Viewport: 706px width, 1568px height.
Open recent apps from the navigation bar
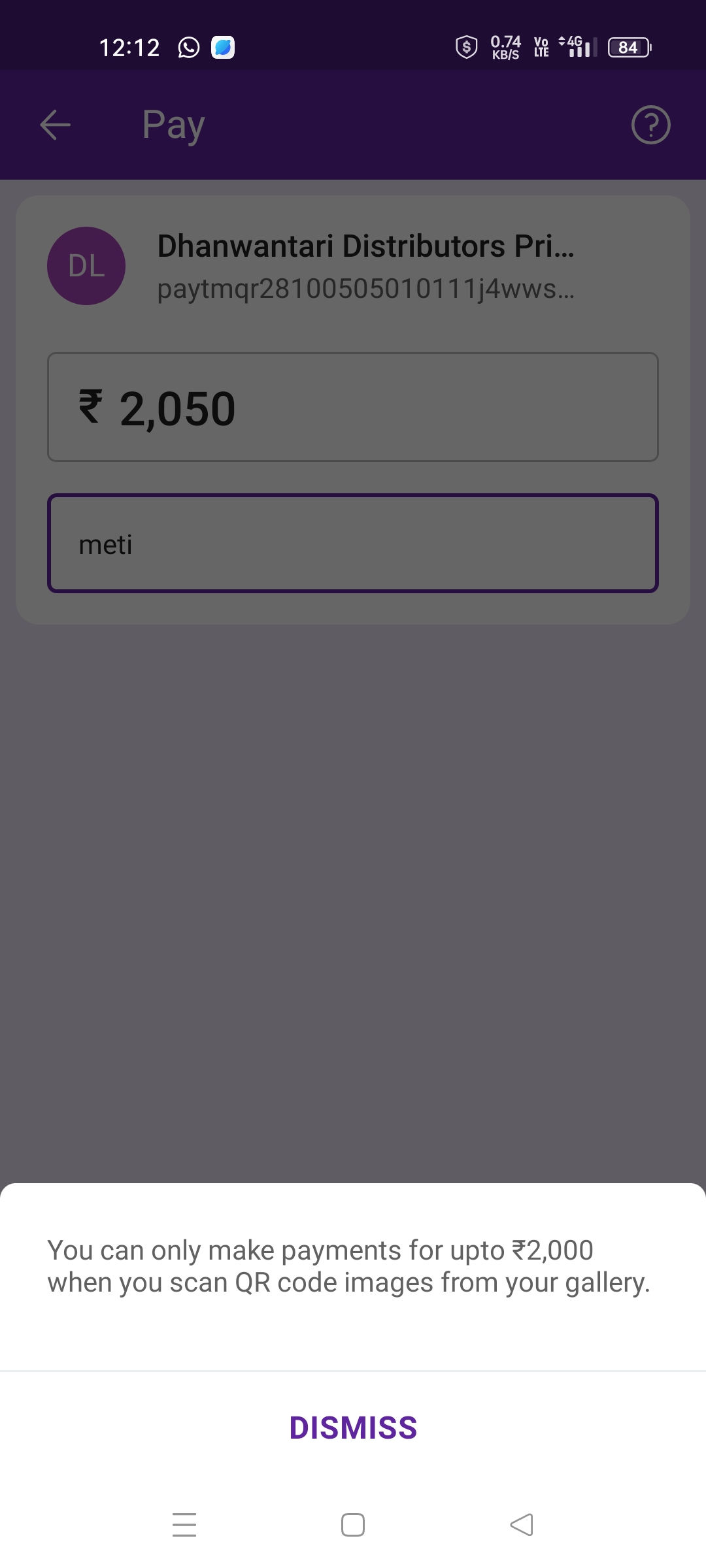coord(184,1525)
